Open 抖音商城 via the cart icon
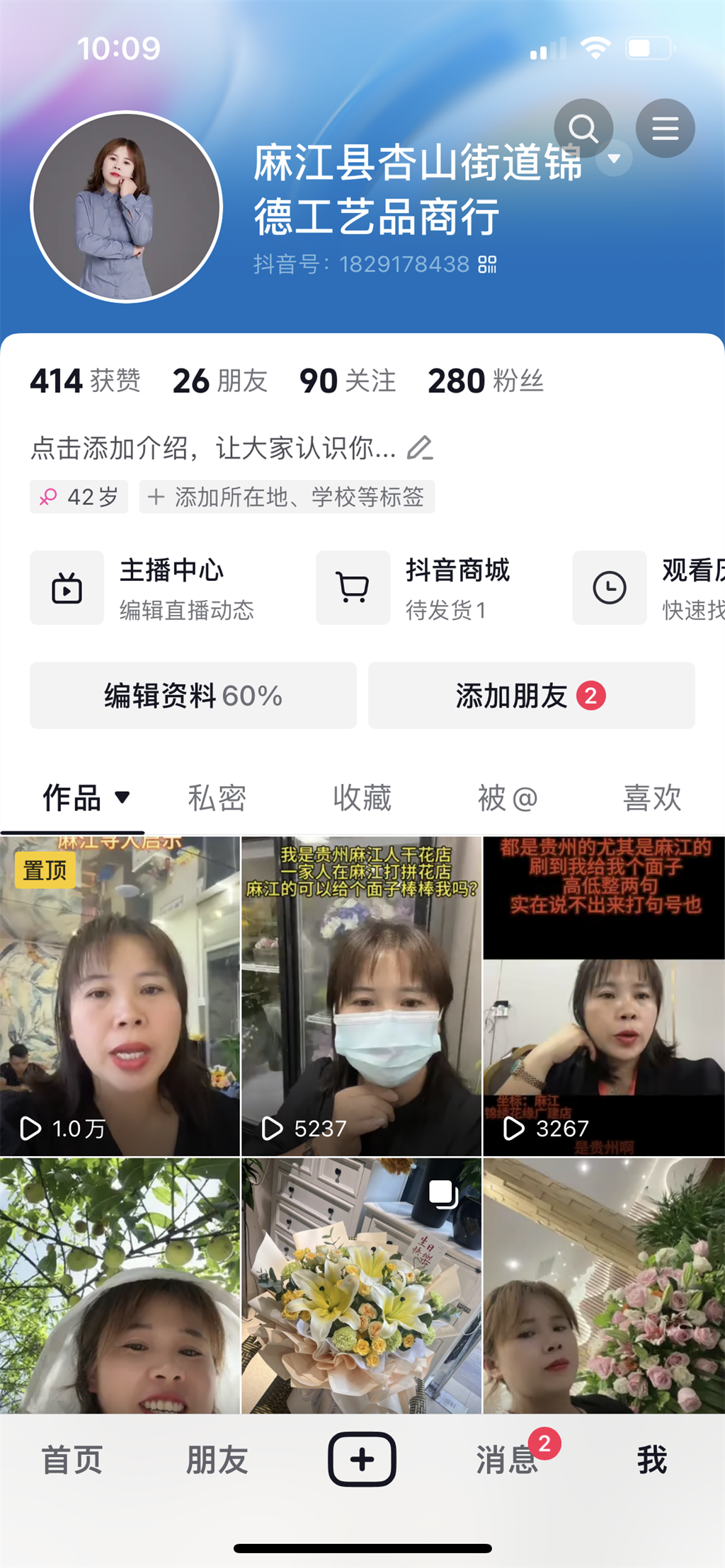Viewport: 725px width, 1568px height. (352, 588)
